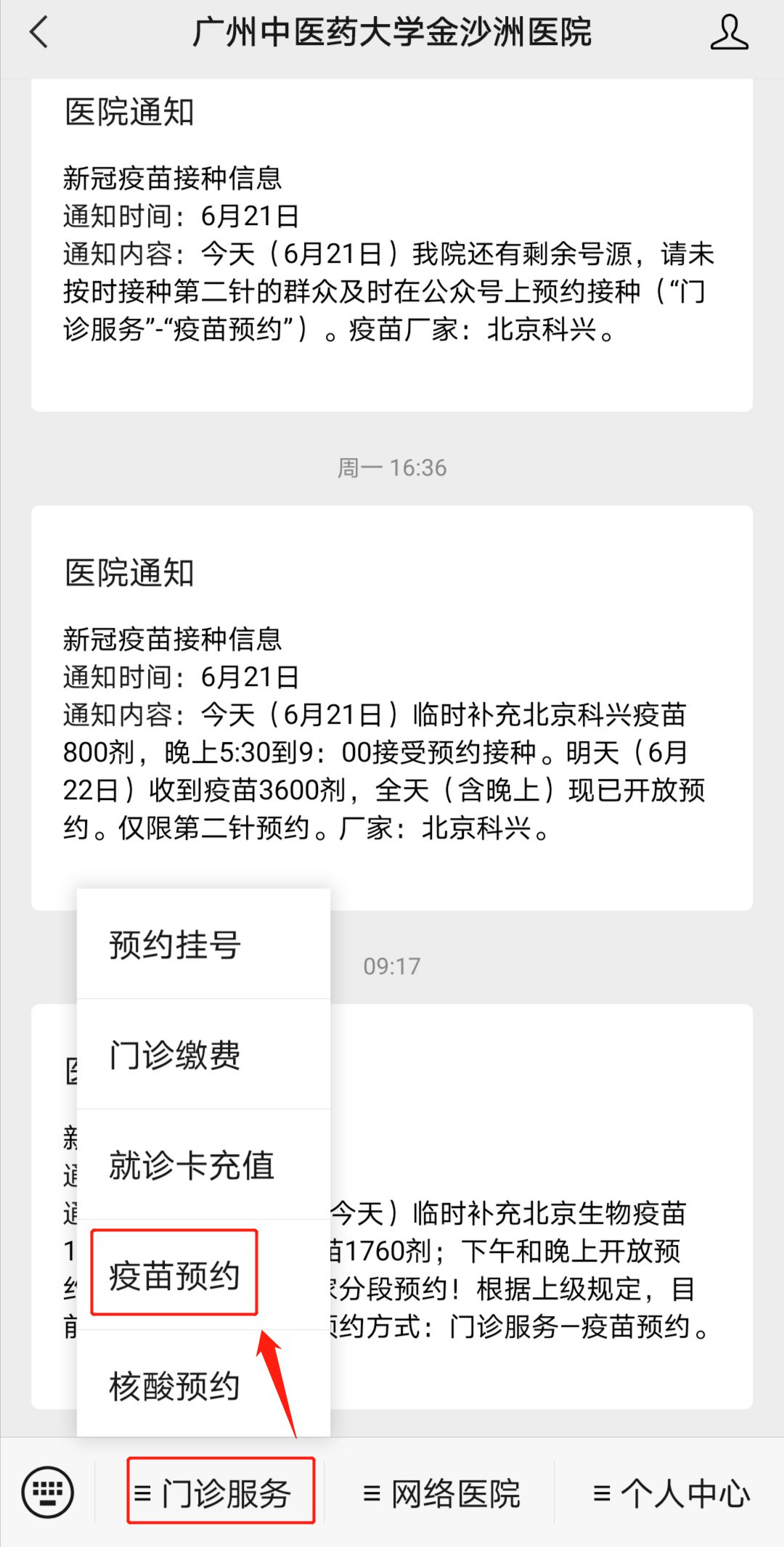
Task: Expand the 网络医院 bottom menu
Action: (x=441, y=1493)
